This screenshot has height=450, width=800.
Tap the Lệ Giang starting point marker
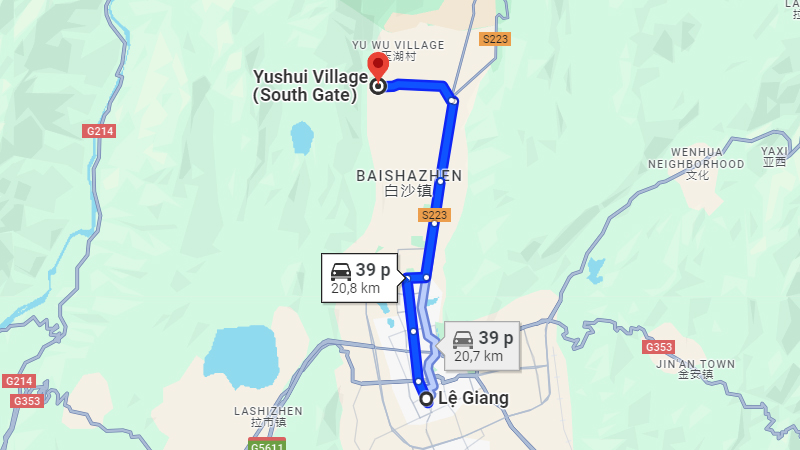427,398
